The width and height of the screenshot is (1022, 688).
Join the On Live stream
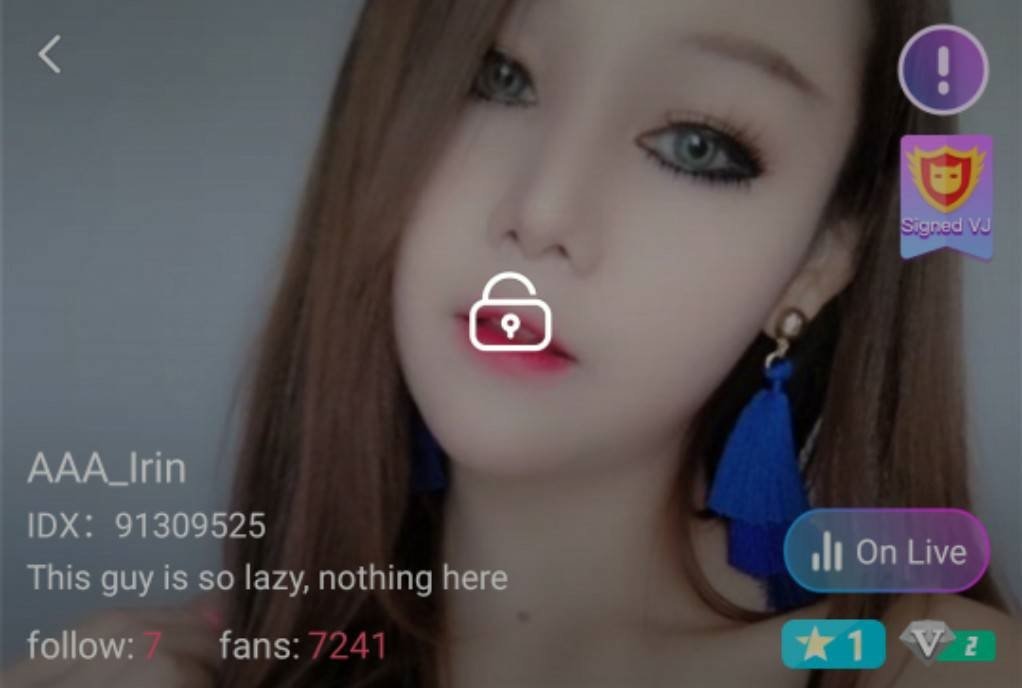pos(887,552)
